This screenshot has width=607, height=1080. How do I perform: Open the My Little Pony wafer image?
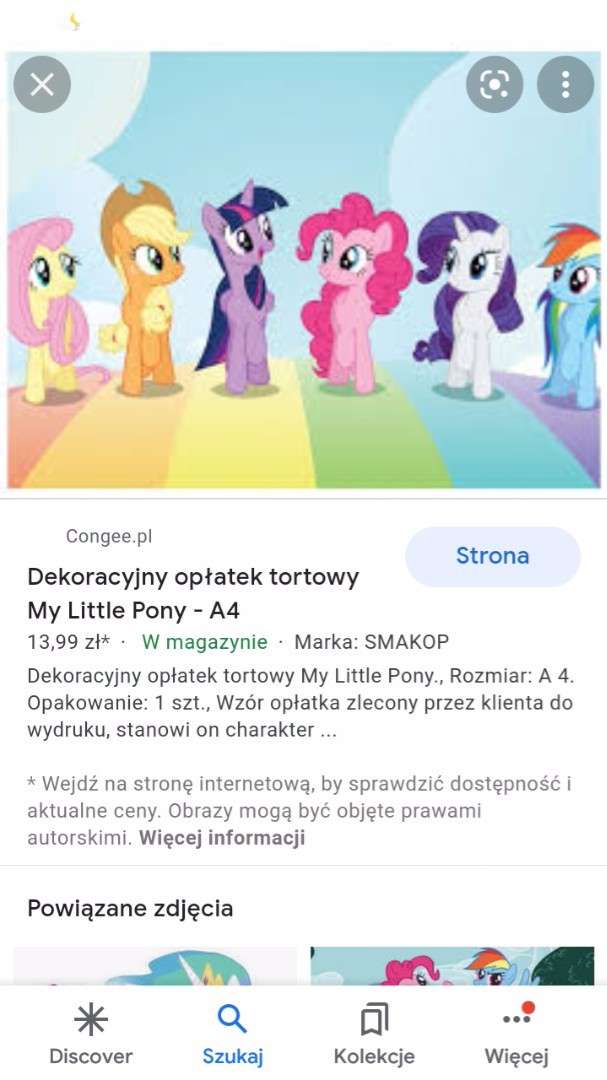304,270
